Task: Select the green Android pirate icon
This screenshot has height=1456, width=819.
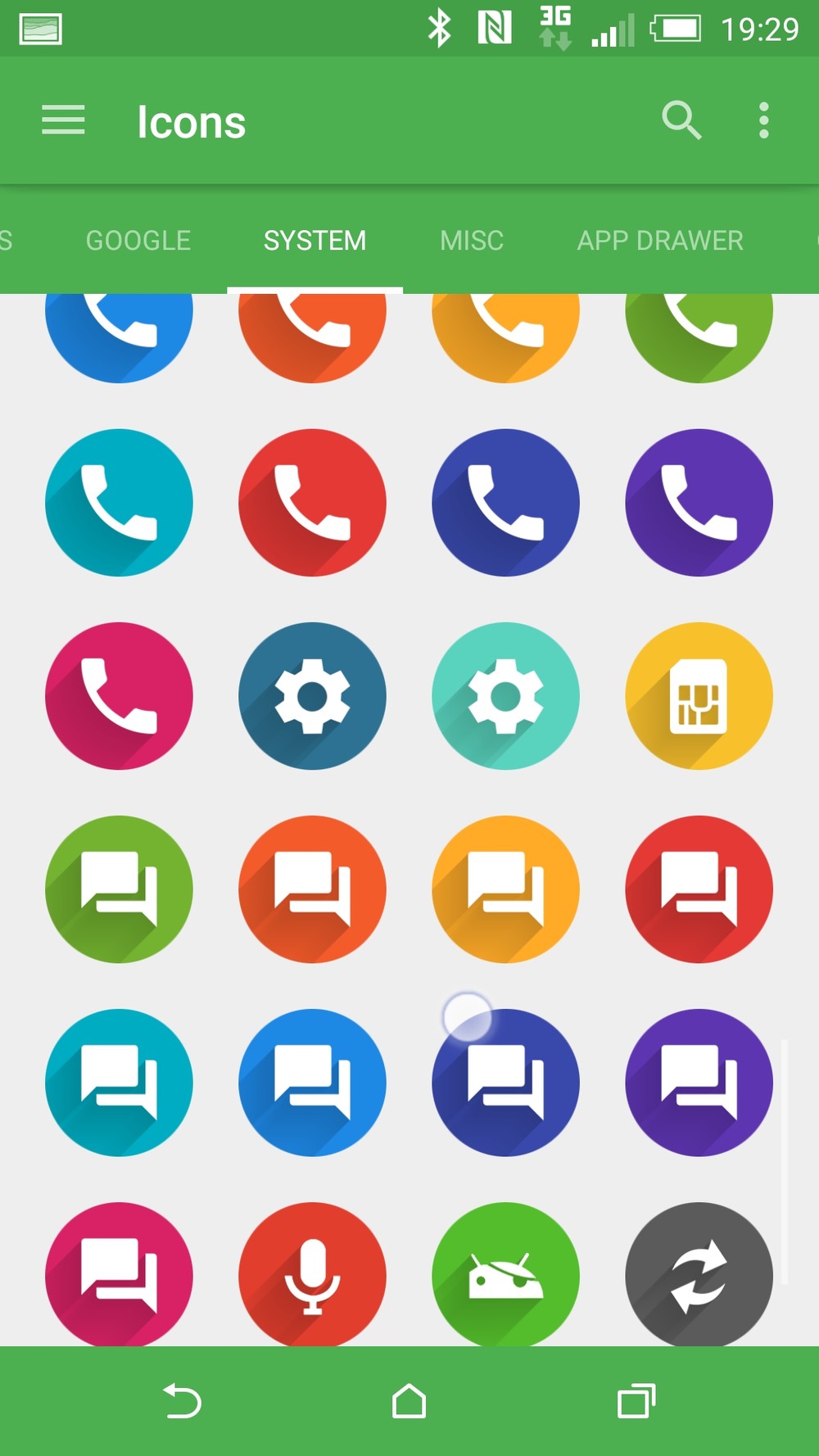Action: coord(505,1273)
